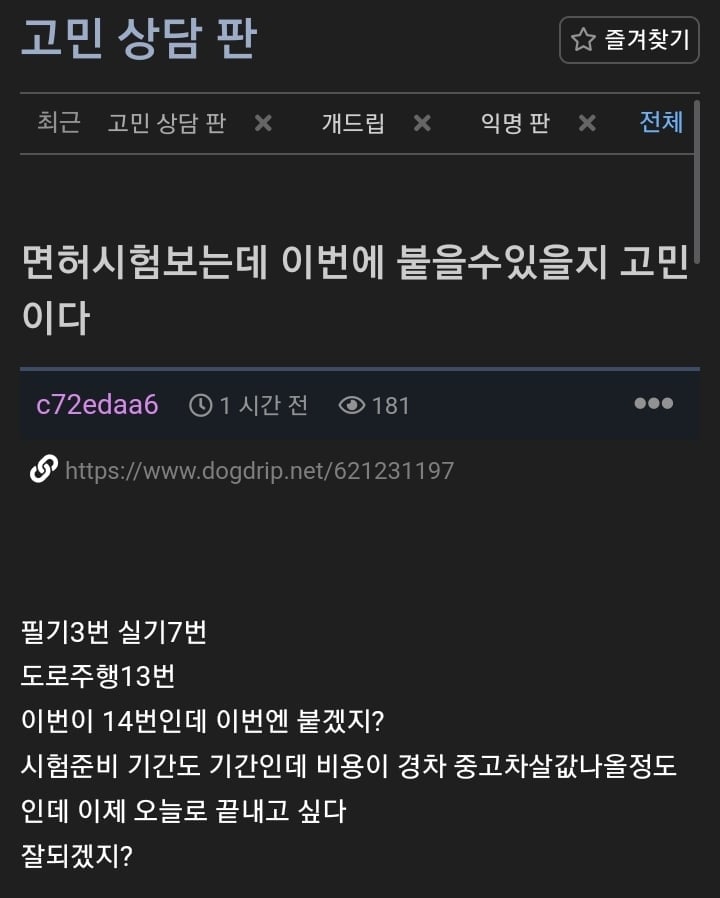Open author c72edaa6 profile

click(x=97, y=405)
